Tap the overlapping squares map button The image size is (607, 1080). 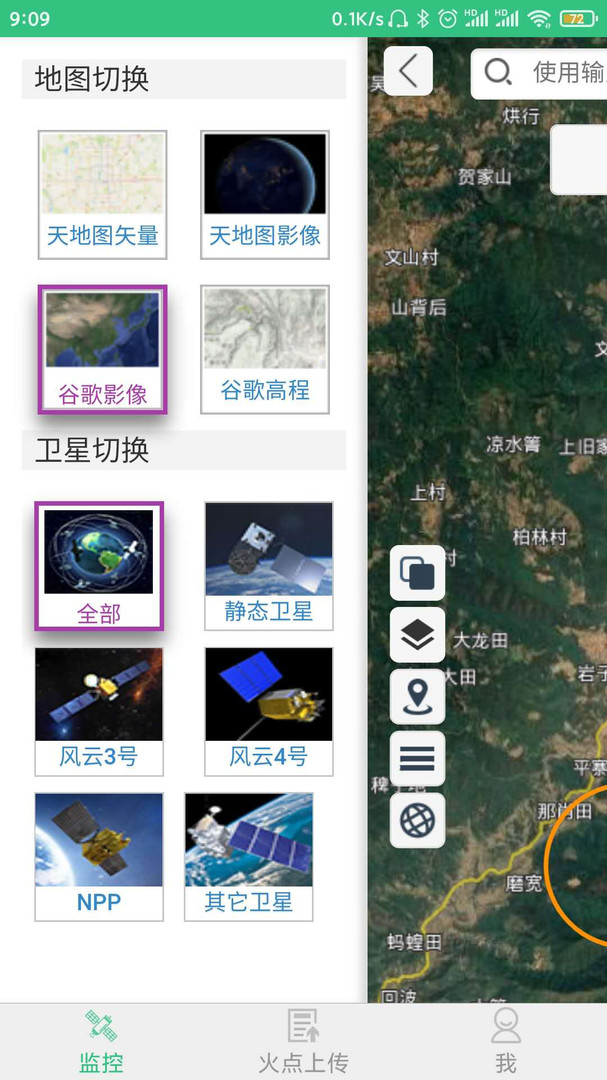click(418, 573)
